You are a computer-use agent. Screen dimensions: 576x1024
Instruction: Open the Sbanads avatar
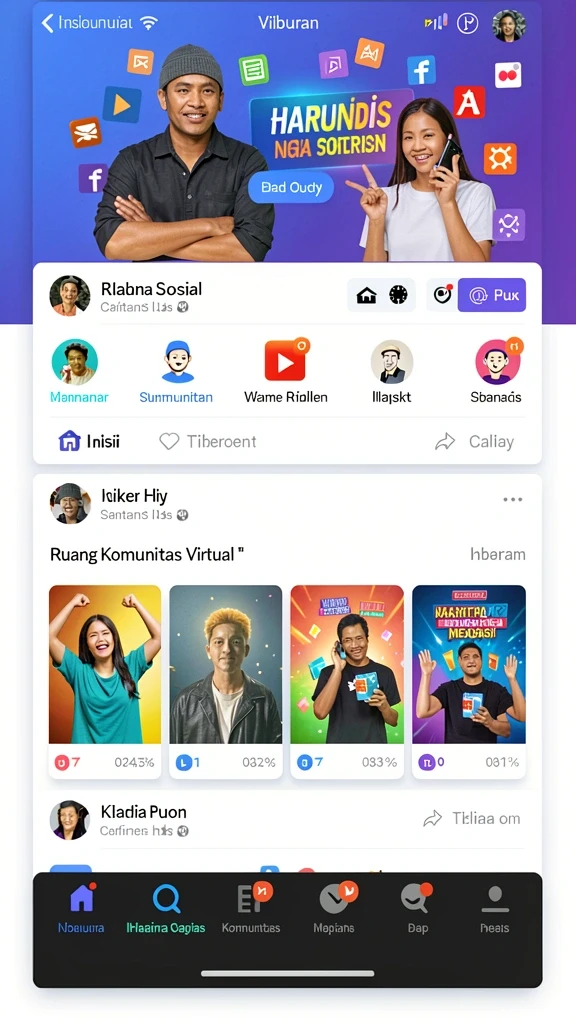coord(497,361)
